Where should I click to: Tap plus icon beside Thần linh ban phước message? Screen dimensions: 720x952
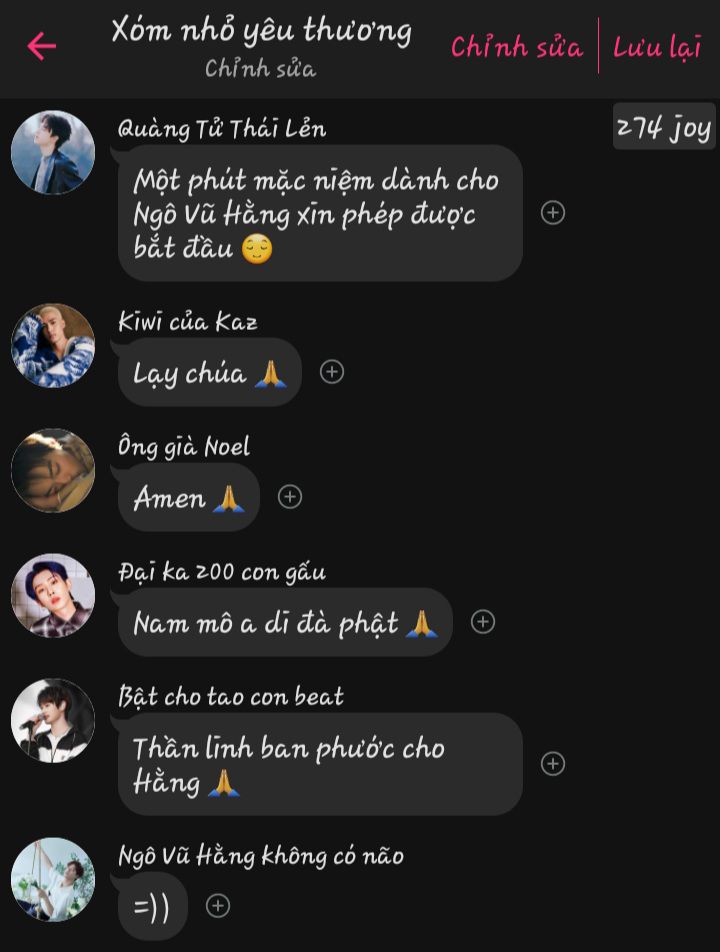pyautogui.click(x=553, y=764)
